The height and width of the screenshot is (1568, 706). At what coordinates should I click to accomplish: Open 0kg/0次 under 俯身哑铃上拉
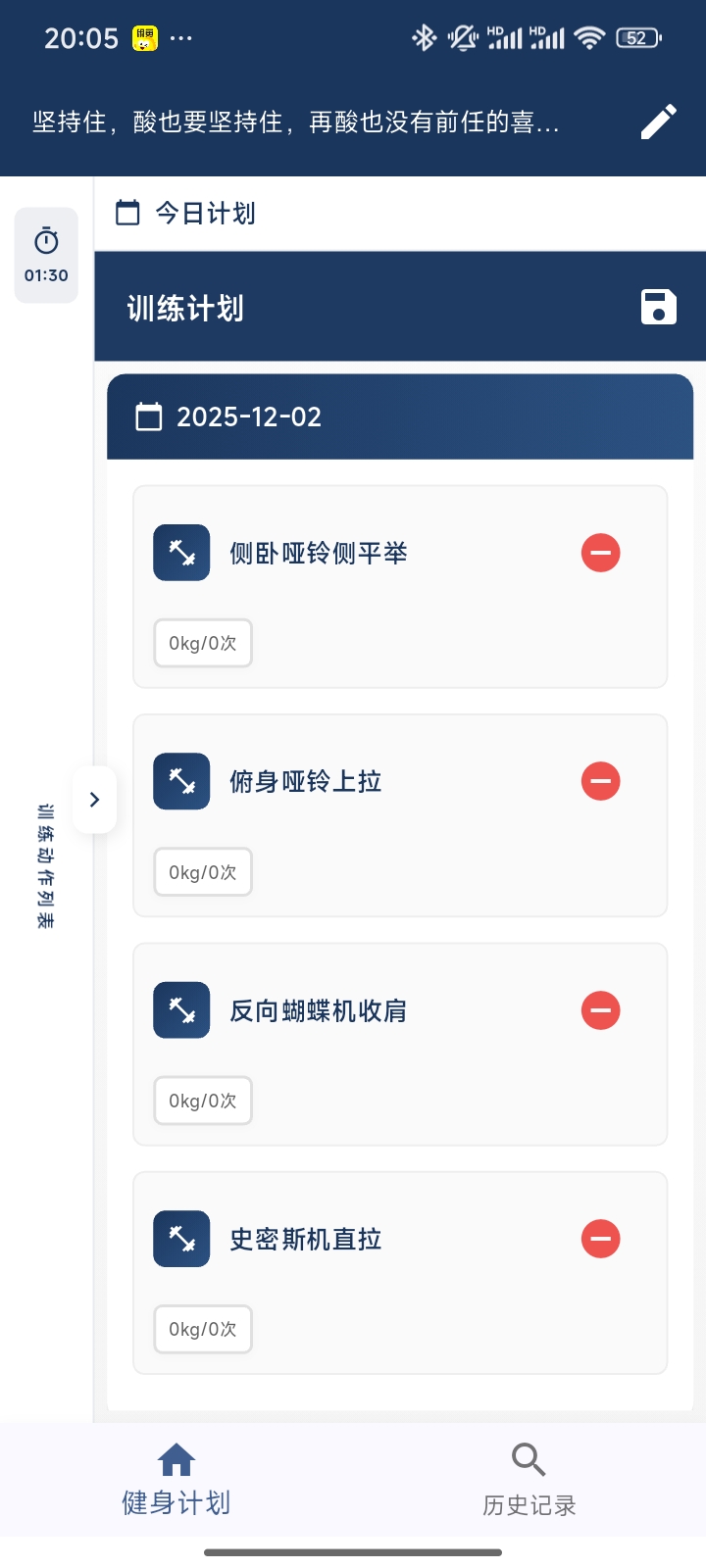coord(202,871)
